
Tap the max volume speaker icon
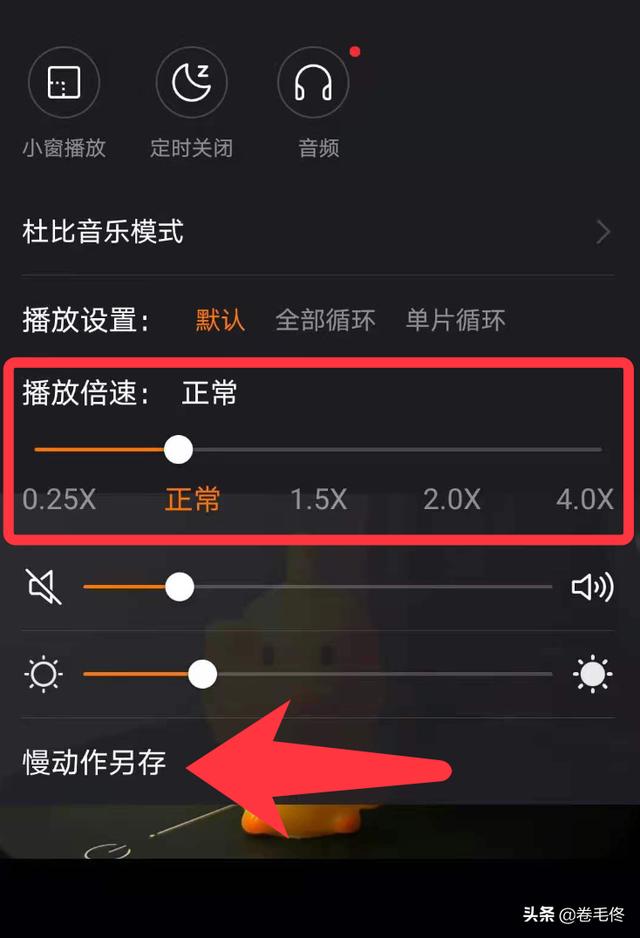(592, 587)
